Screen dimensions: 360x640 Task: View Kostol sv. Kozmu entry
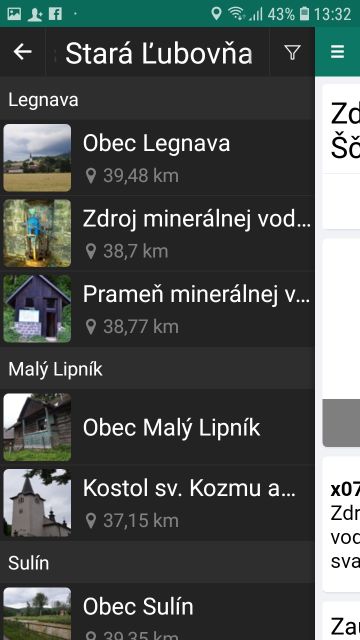157,502
